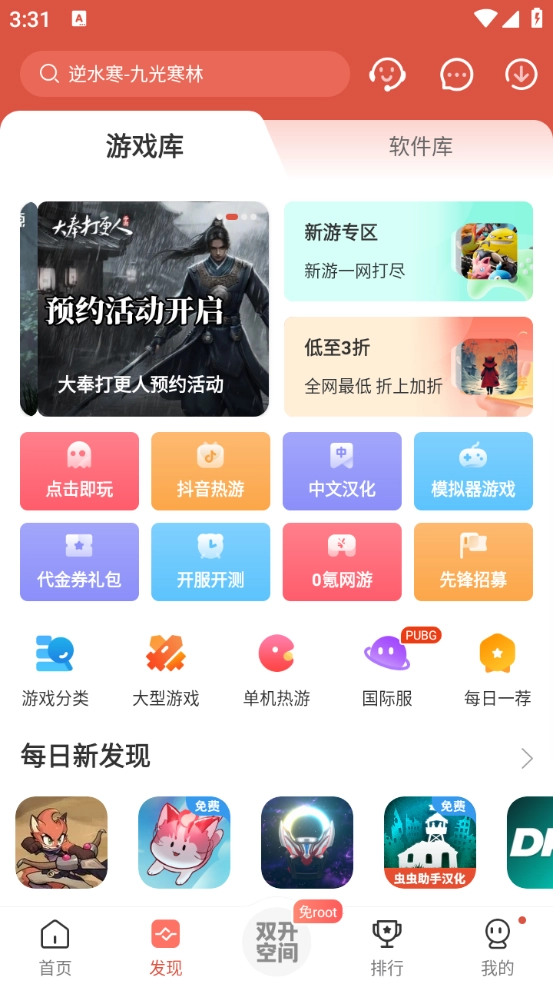
Task: Open the 新游专区 card
Action: point(409,251)
